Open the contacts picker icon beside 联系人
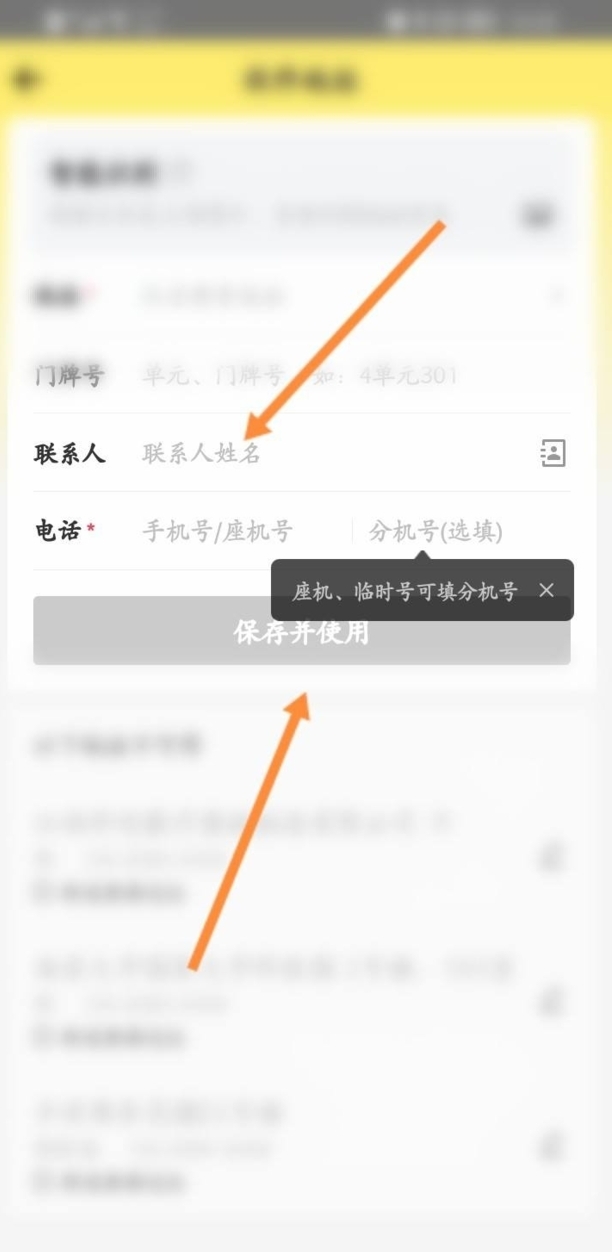This screenshot has height=1252, width=612. click(x=552, y=453)
